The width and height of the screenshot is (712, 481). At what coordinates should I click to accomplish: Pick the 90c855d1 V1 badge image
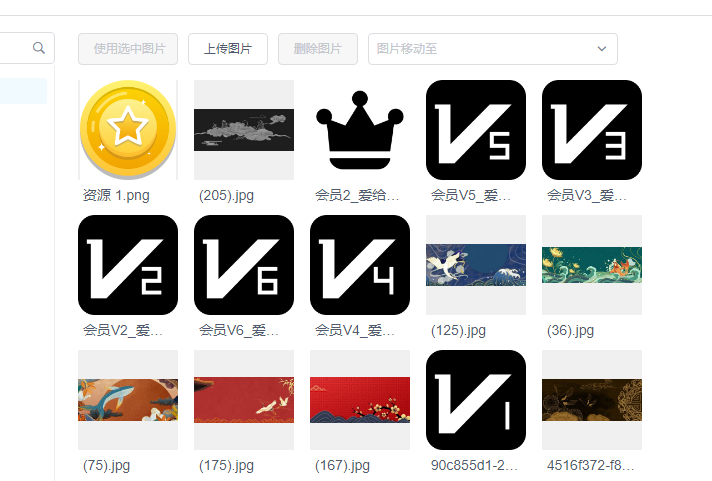[476, 400]
